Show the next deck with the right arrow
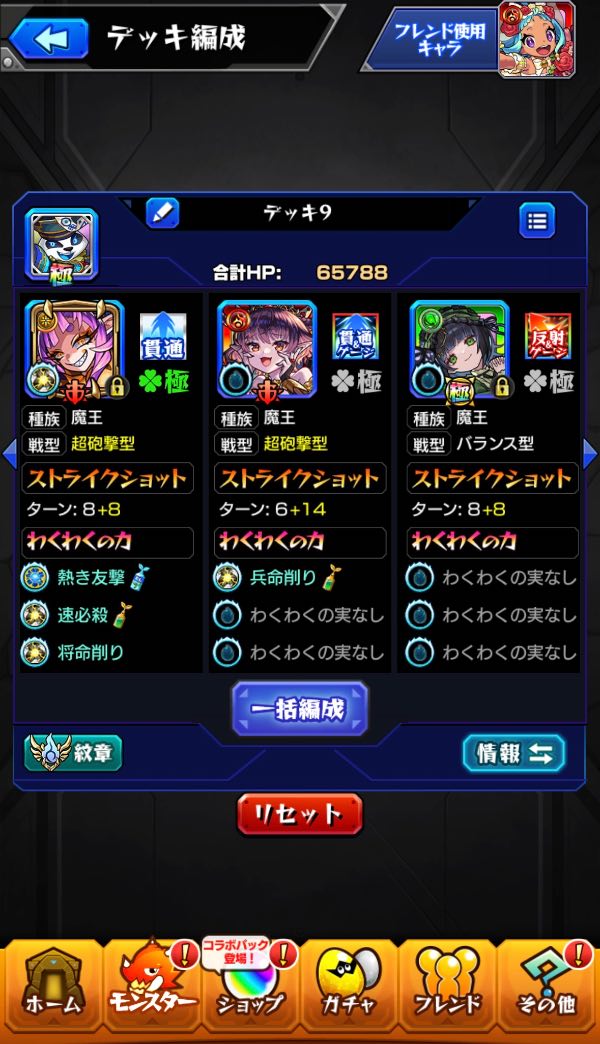 (x=590, y=453)
